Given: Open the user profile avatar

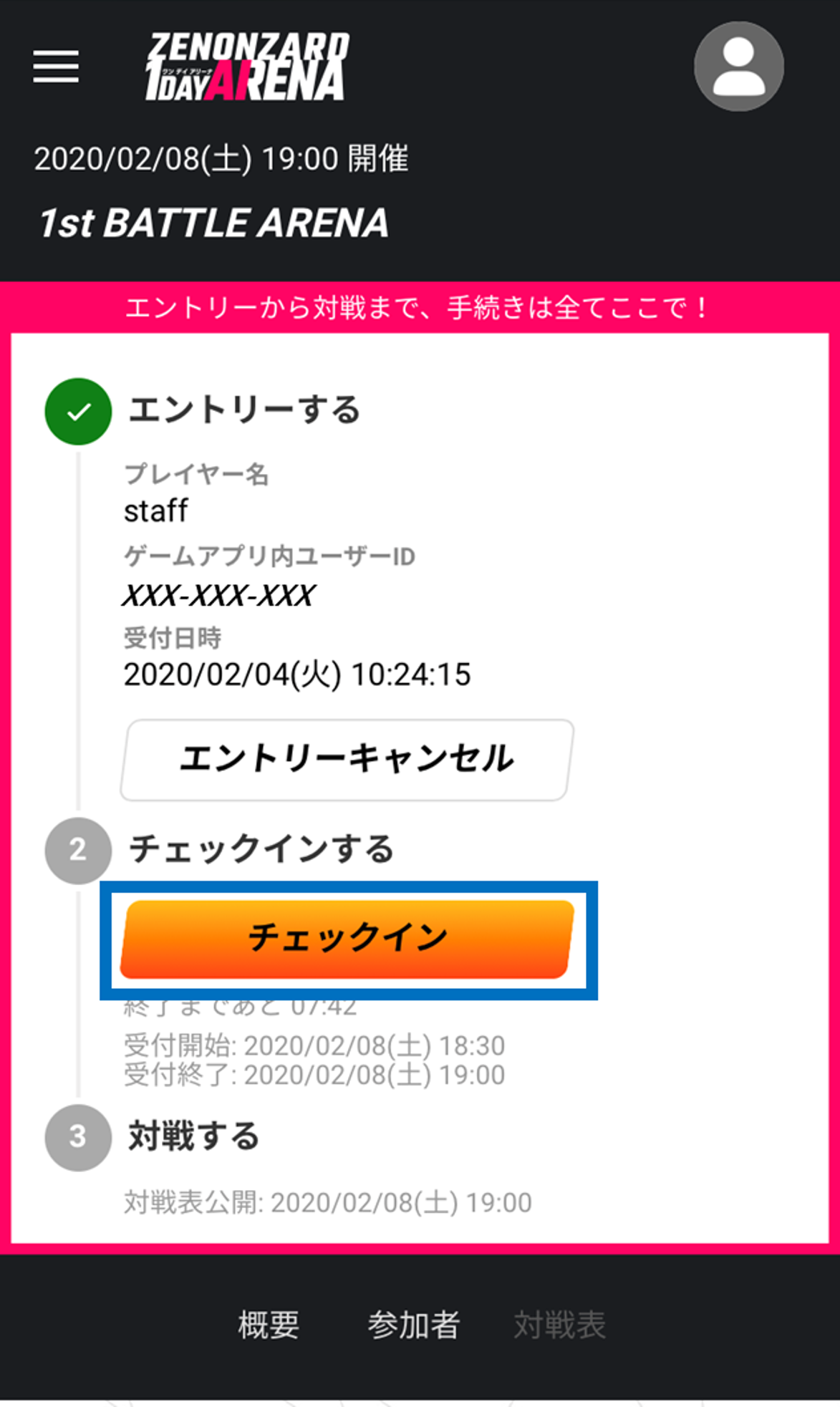Looking at the screenshot, I should point(738,66).
